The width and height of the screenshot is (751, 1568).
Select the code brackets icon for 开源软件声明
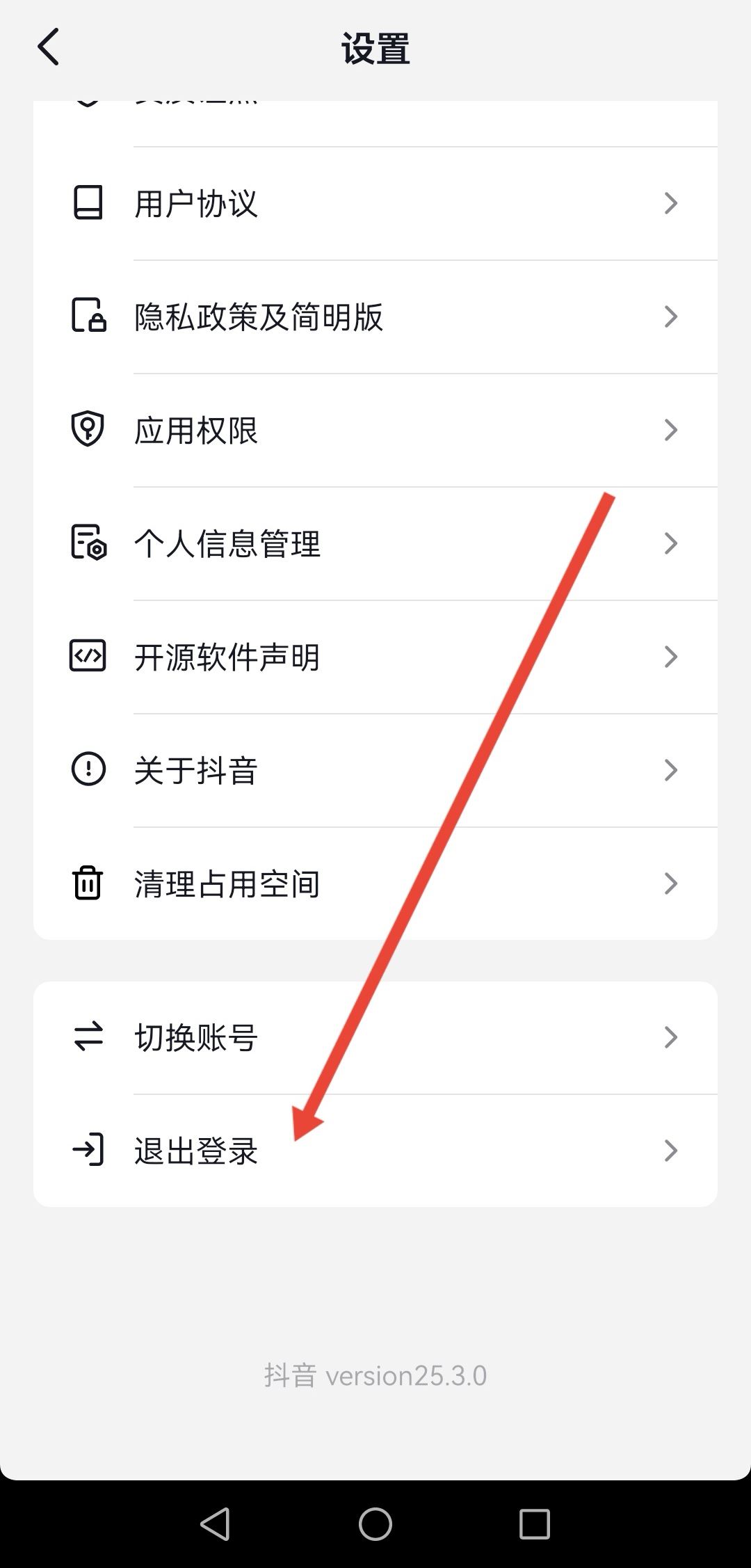(87, 656)
